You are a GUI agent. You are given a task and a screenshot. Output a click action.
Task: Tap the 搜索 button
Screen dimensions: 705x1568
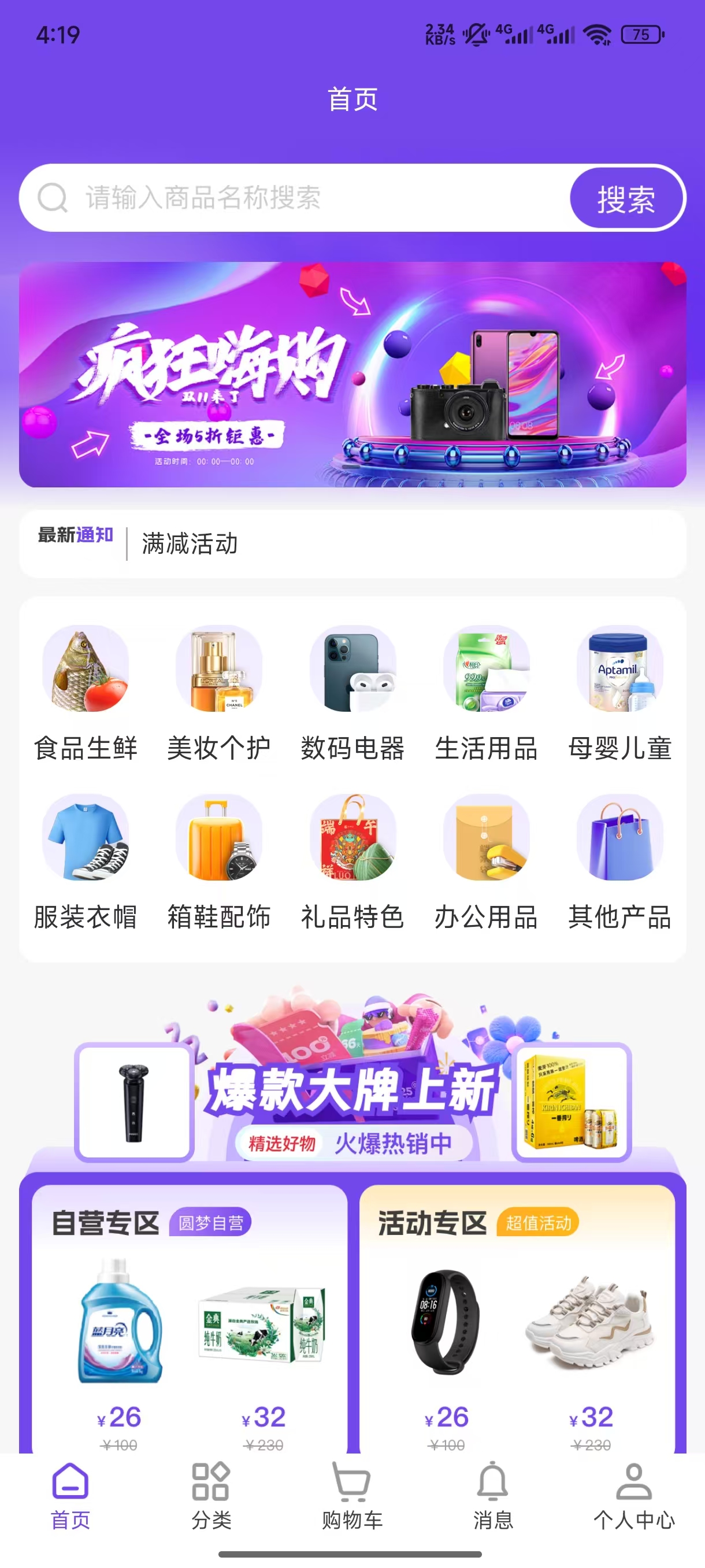pos(626,198)
